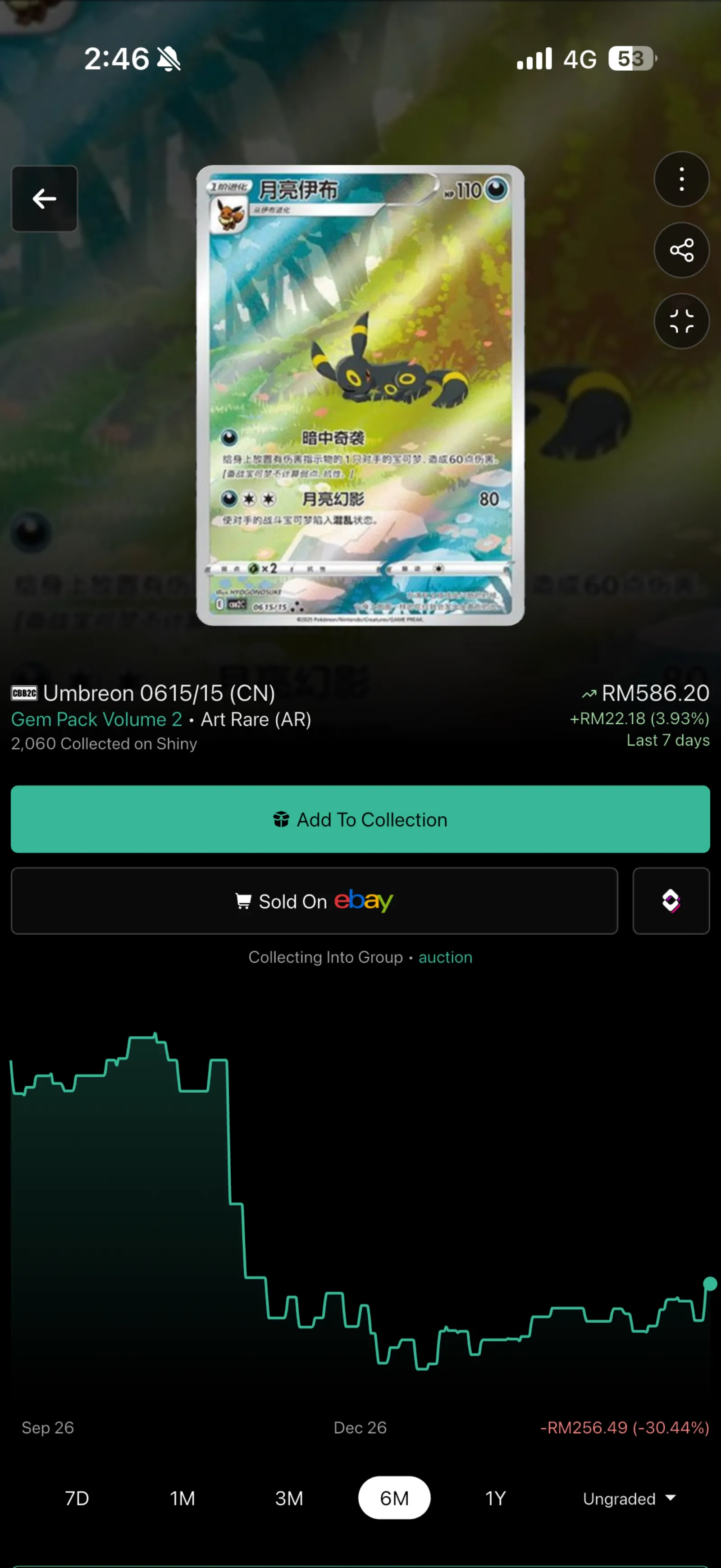Switch chart range to 3M
The image size is (721, 1568).
pos(289,1498)
